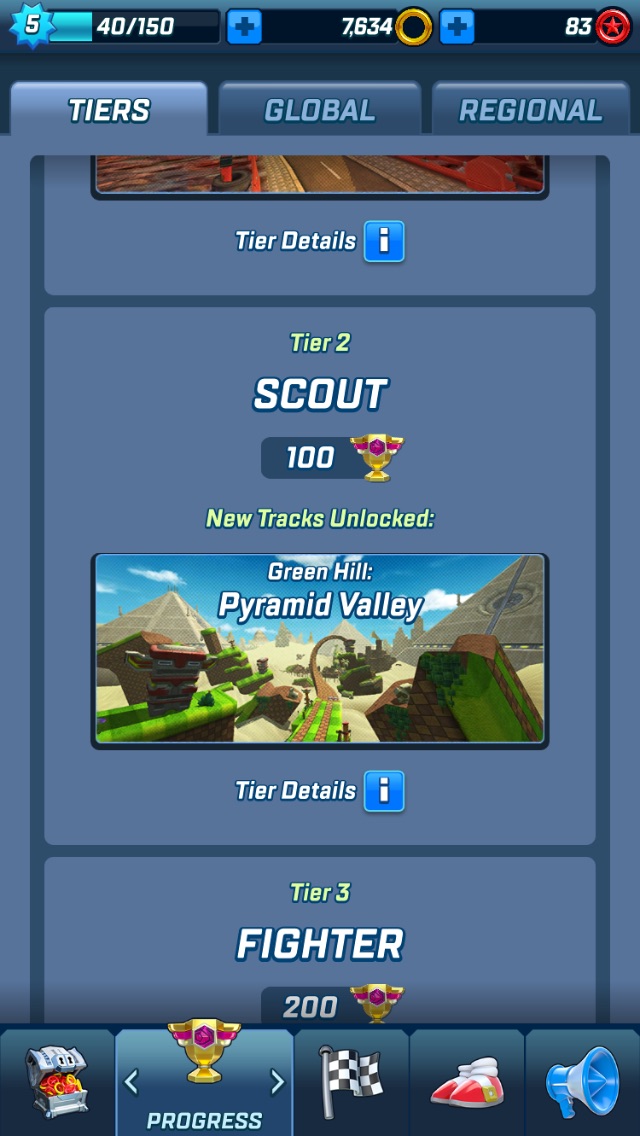Add more experience with the plus button
The image size is (640, 1136).
pos(244,27)
